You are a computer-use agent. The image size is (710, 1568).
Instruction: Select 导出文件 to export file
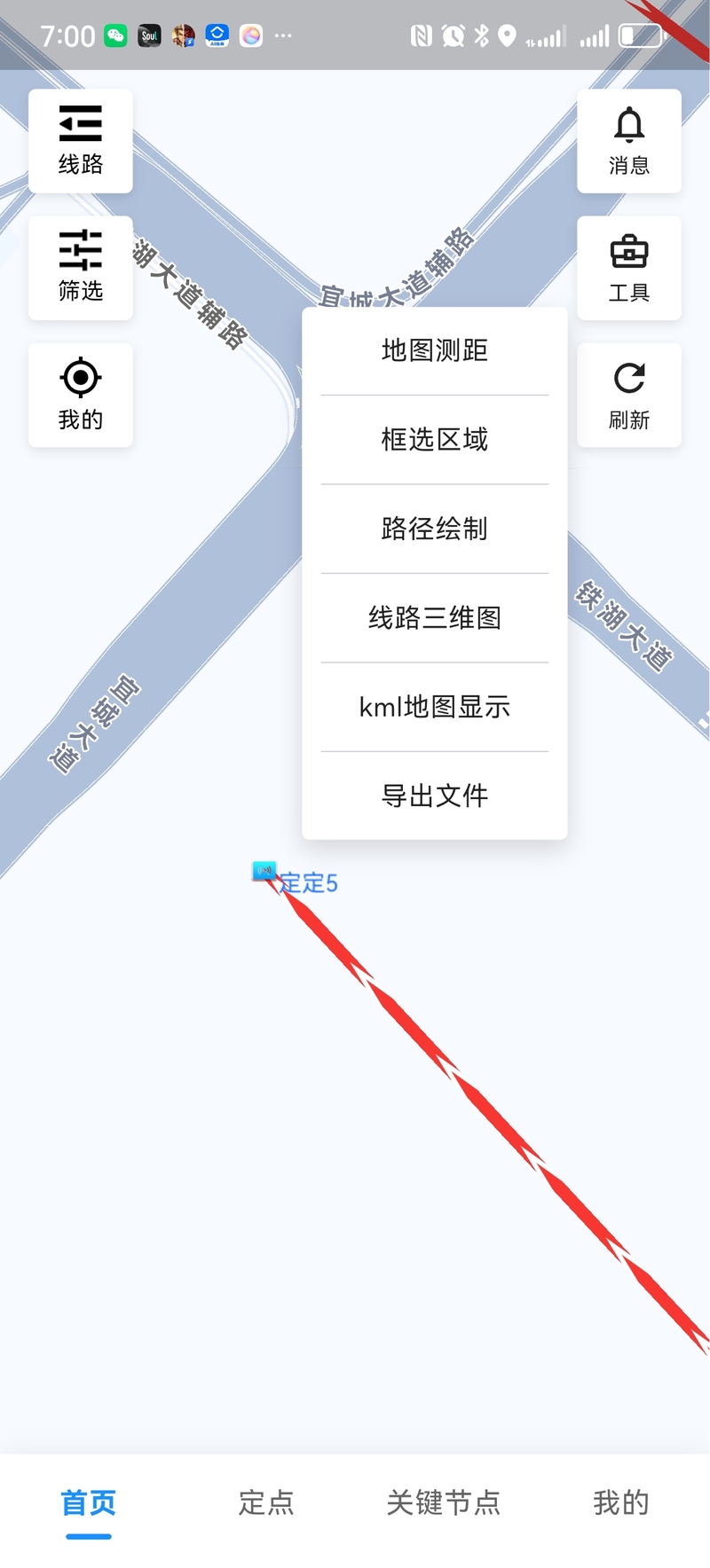click(x=435, y=796)
